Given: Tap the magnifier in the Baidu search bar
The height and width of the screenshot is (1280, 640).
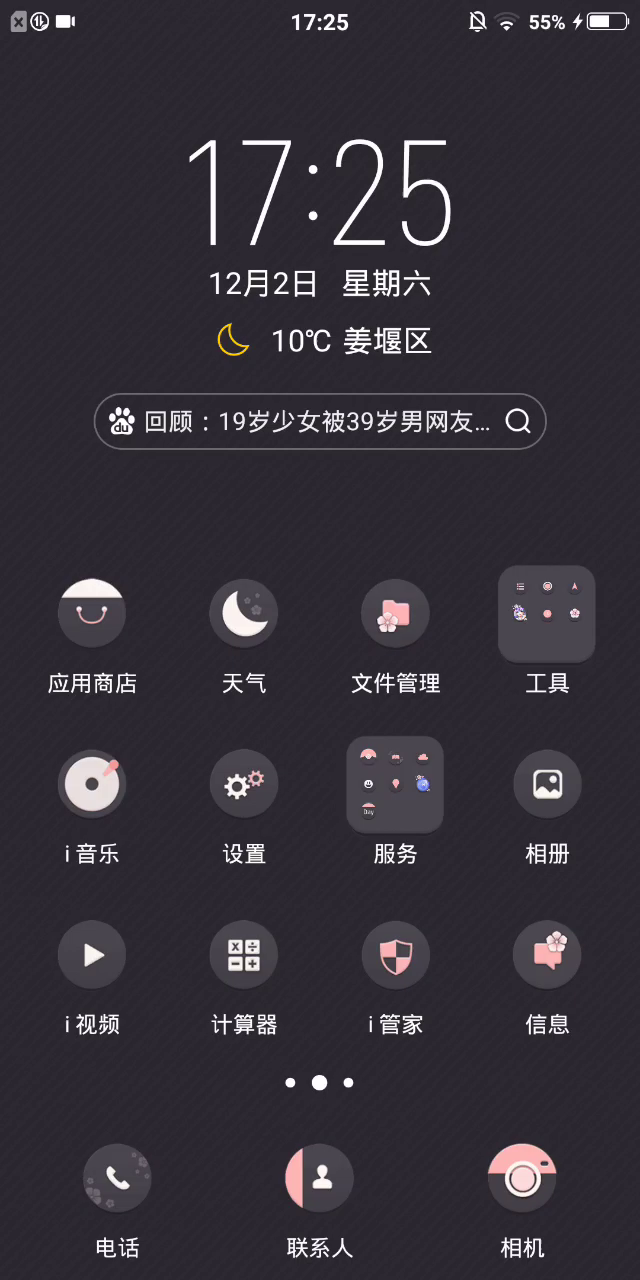Looking at the screenshot, I should [x=518, y=421].
